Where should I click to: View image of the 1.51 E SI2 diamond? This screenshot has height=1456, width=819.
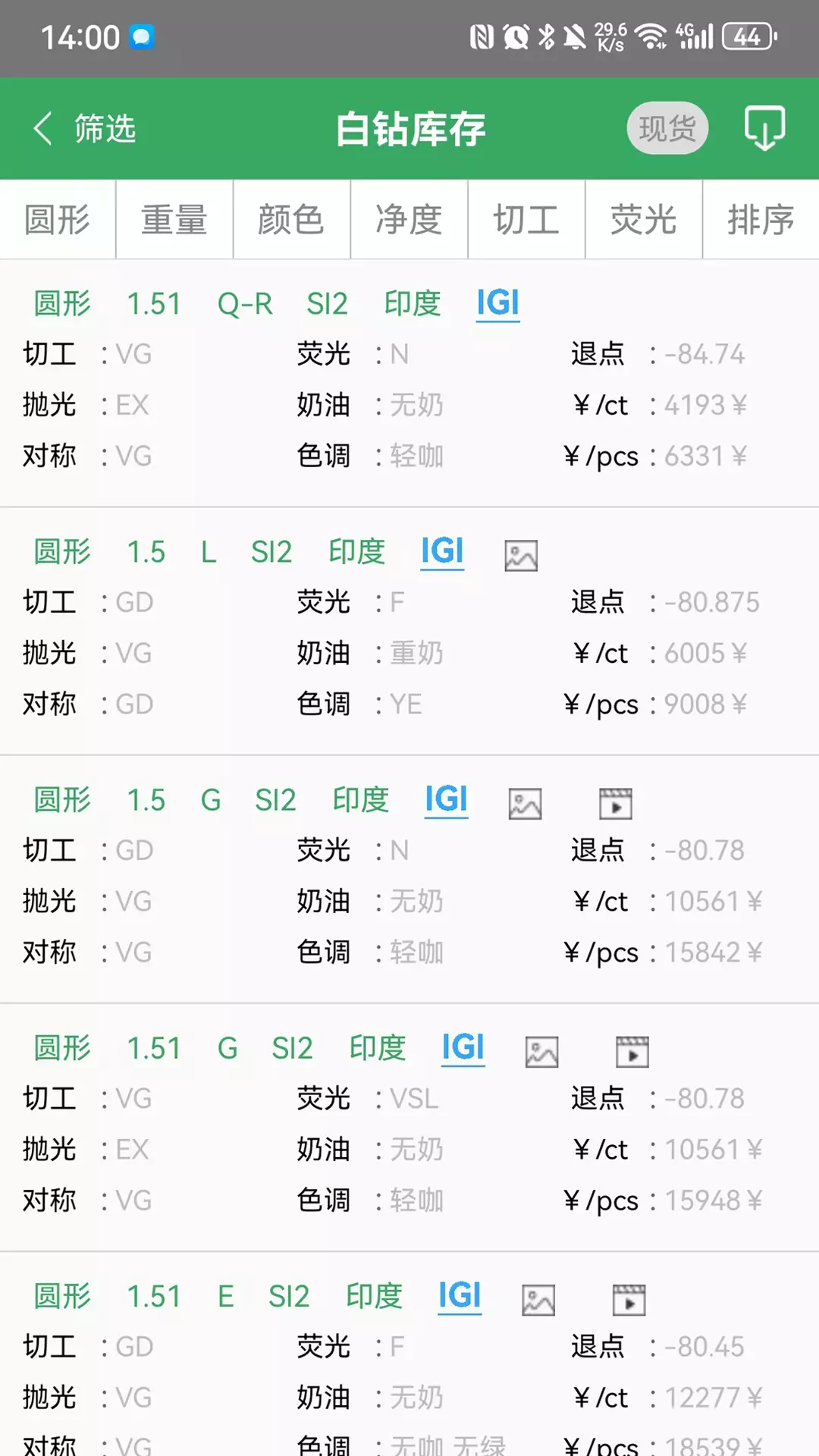538,1300
